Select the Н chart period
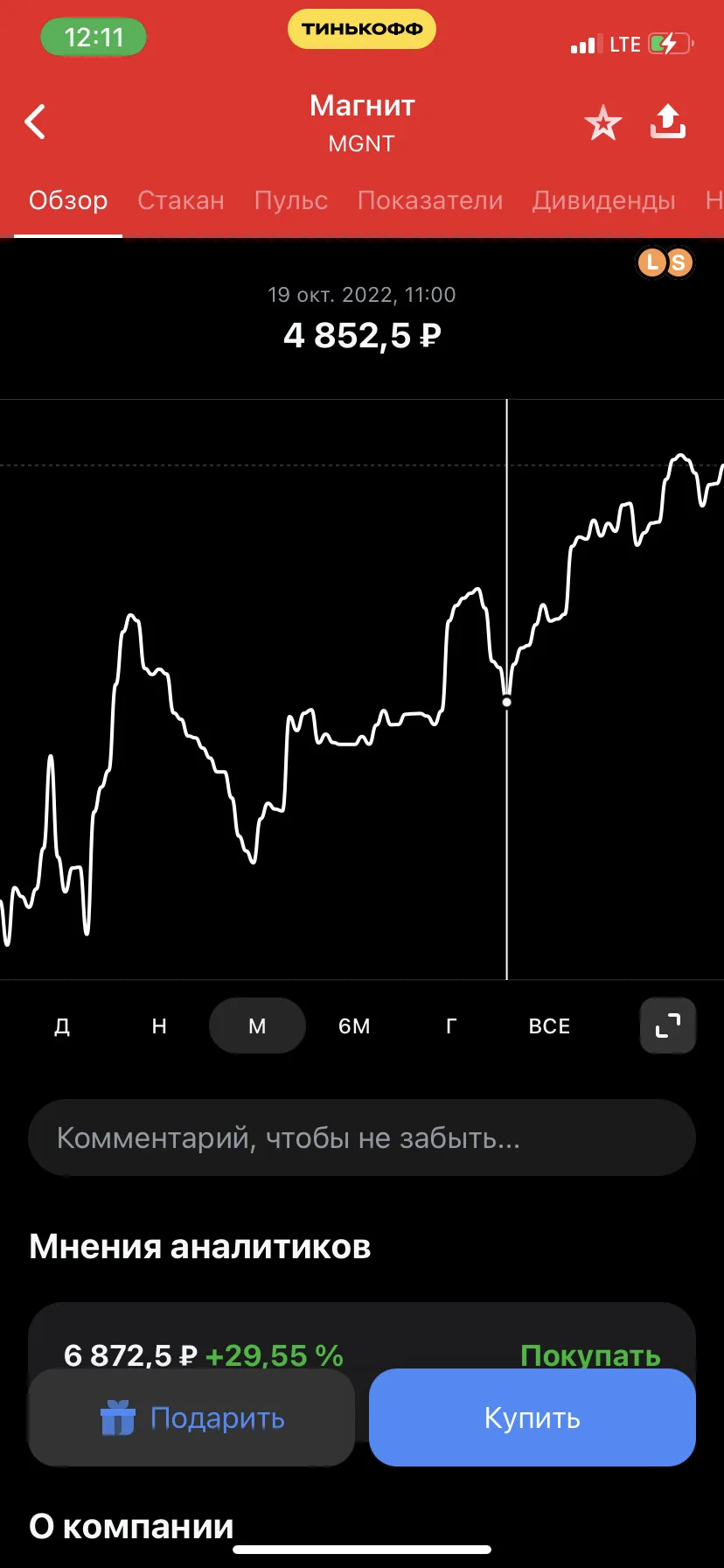Image resolution: width=724 pixels, height=1568 pixels. pos(159,1025)
